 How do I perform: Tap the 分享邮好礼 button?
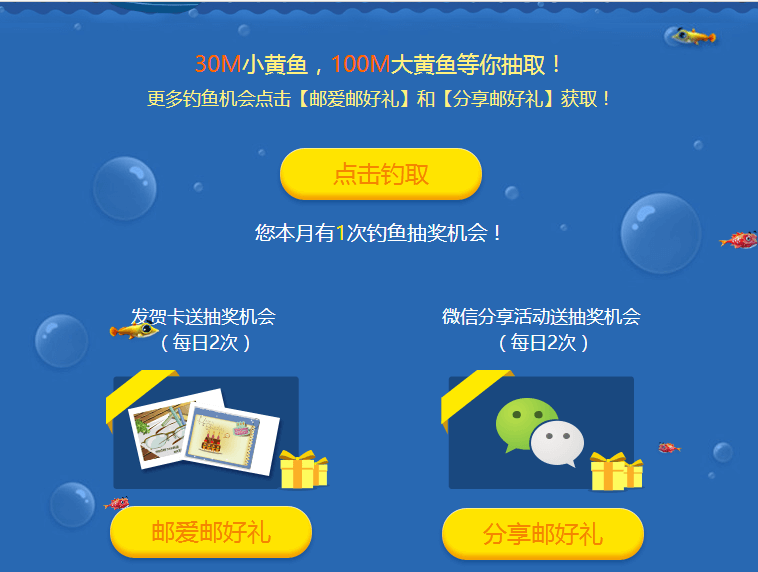[x=543, y=534]
